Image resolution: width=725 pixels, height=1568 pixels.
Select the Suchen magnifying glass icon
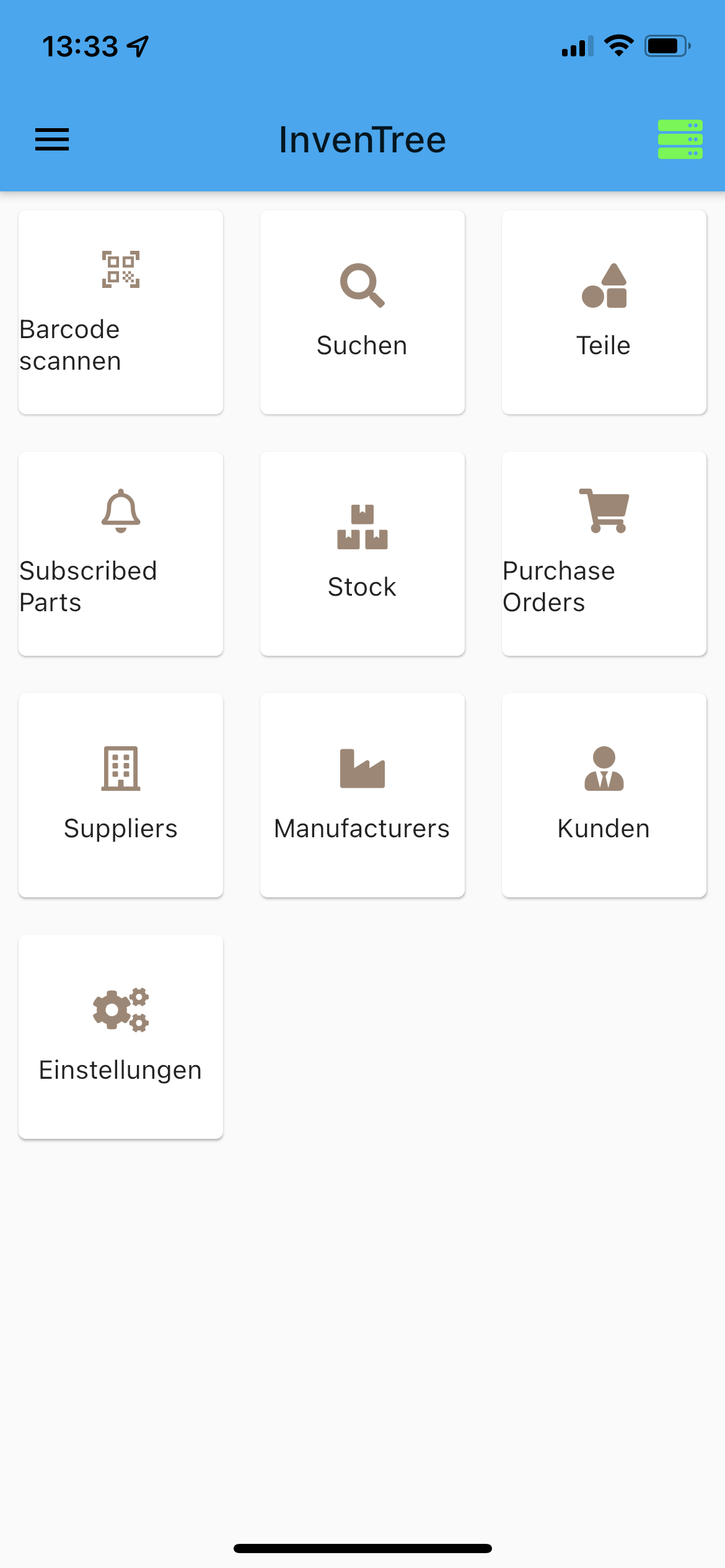click(362, 285)
